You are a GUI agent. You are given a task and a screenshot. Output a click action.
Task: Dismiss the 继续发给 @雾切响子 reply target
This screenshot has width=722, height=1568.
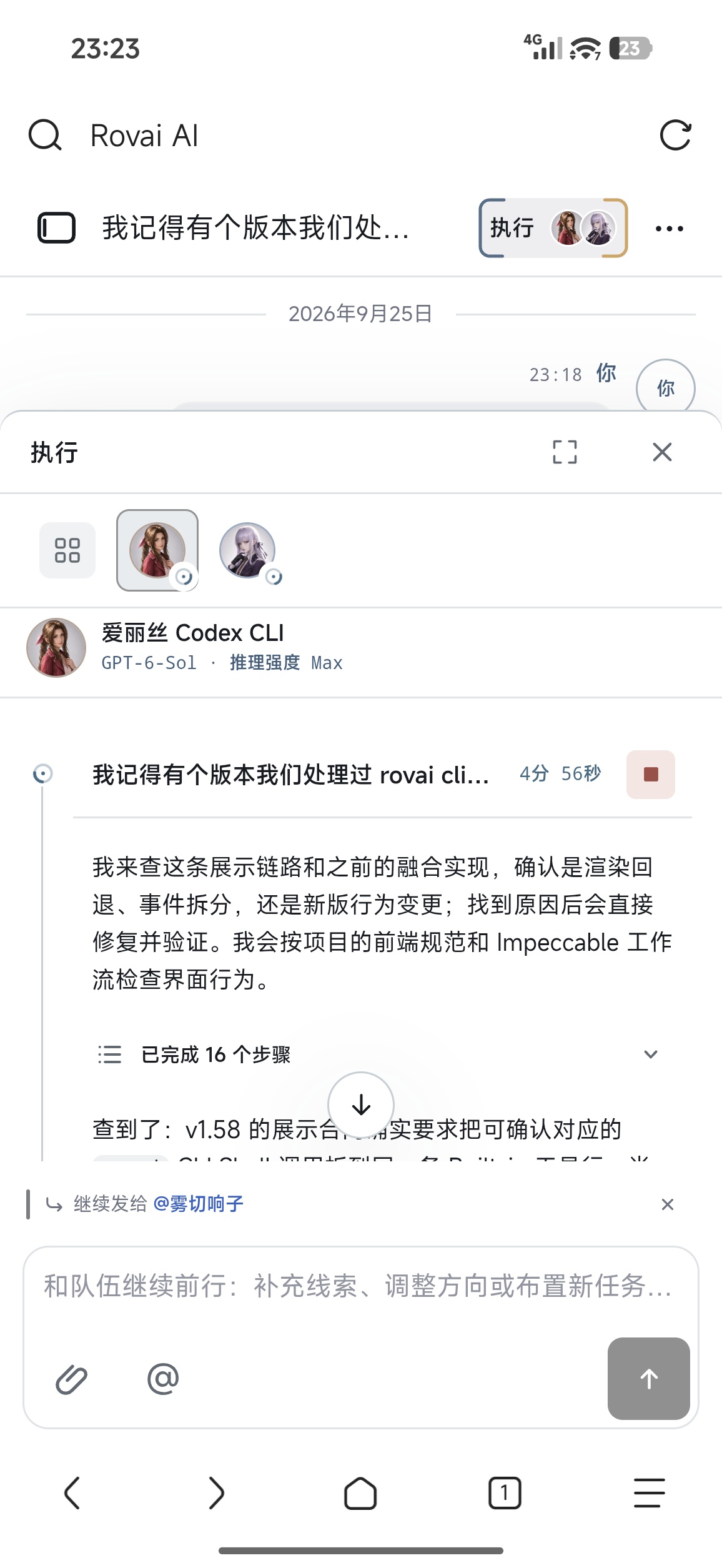coord(668,1204)
